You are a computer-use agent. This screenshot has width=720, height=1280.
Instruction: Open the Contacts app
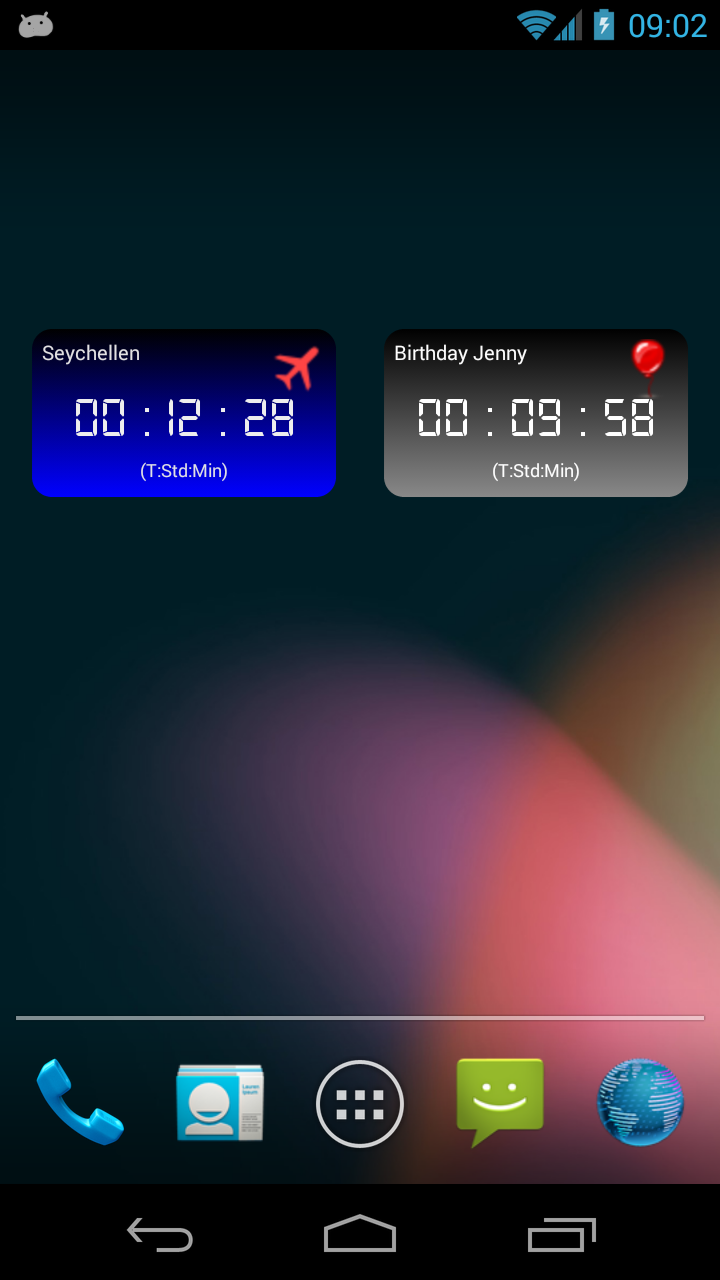(220, 1102)
